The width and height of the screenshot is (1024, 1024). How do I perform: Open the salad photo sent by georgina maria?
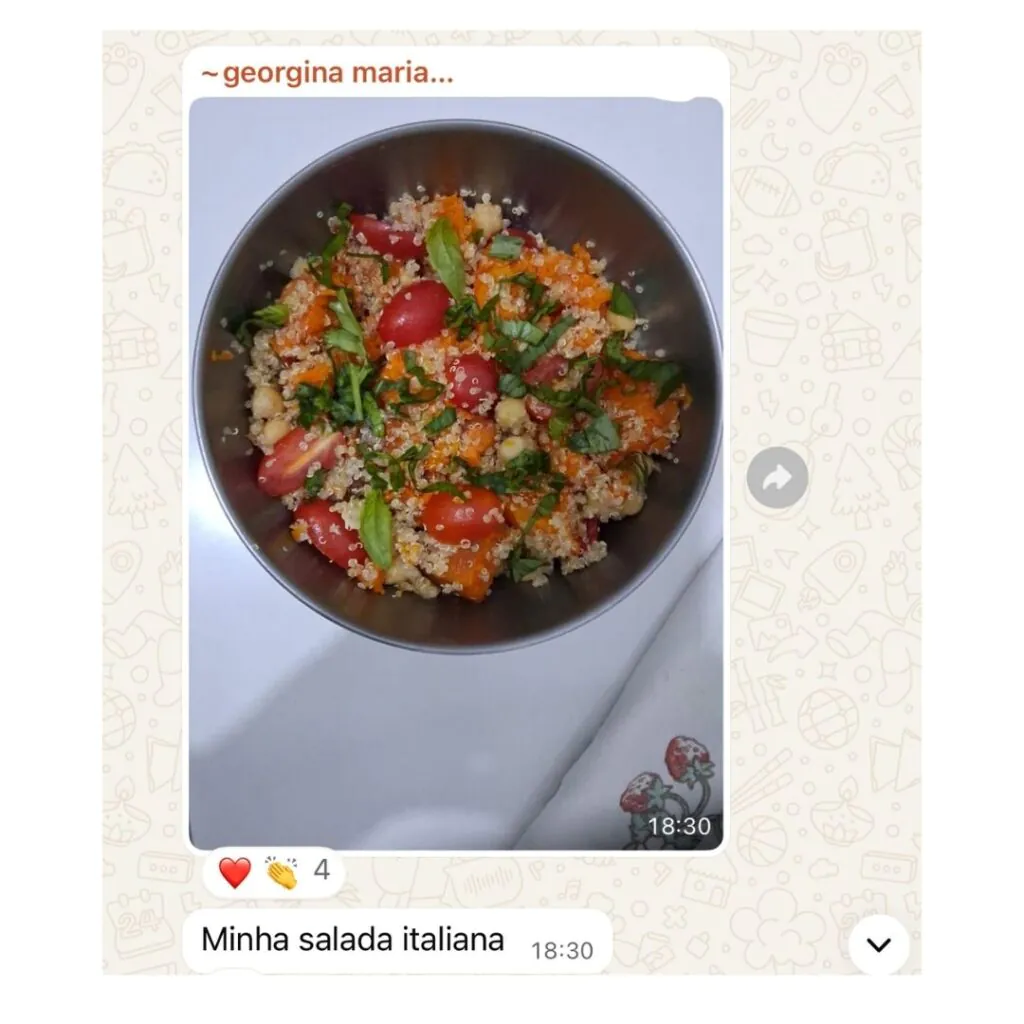(x=456, y=472)
